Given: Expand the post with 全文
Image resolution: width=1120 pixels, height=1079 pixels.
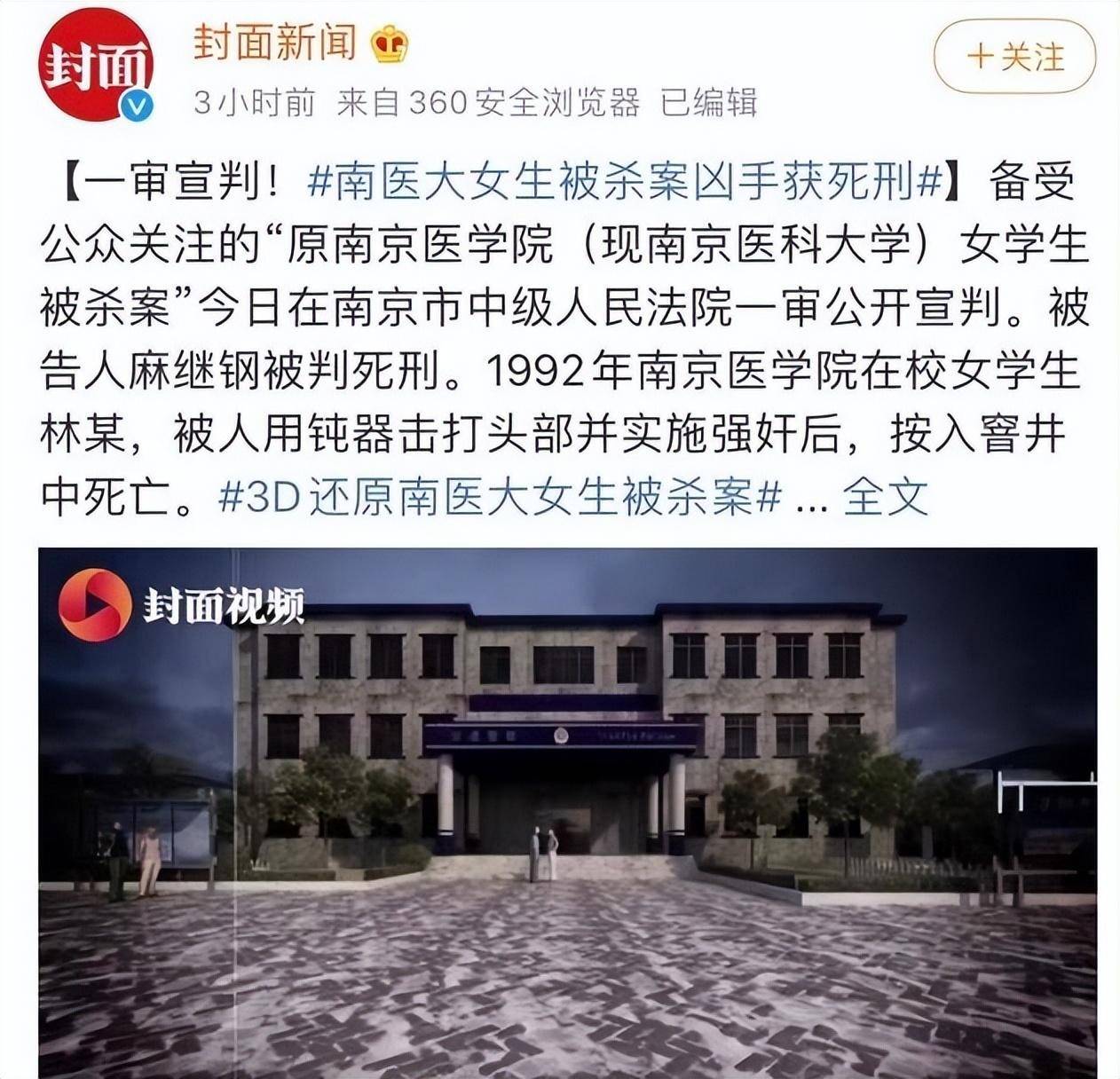Looking at the screenshot, I should [885, 497].
